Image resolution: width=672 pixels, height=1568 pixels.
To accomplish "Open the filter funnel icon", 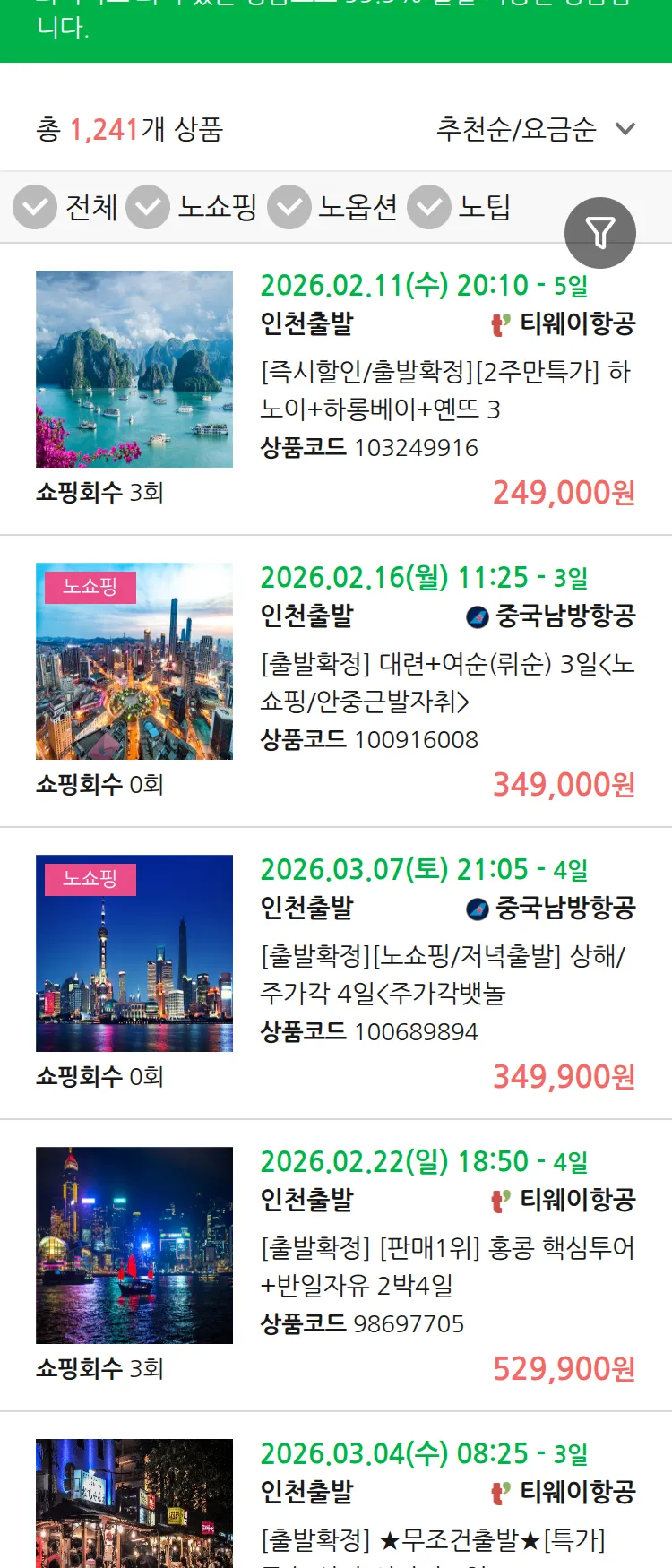I will pos(600,232).
